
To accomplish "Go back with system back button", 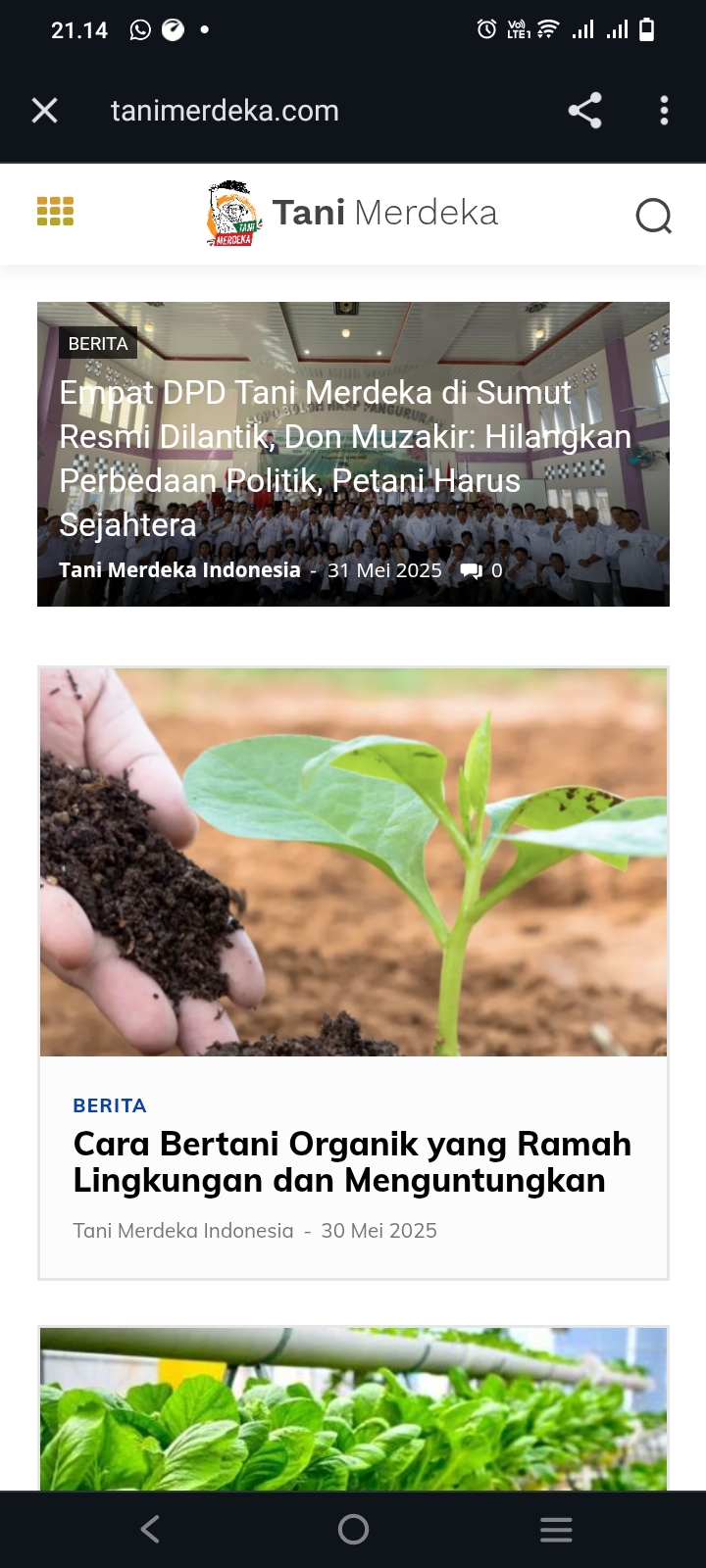I will coord(150,1530).
